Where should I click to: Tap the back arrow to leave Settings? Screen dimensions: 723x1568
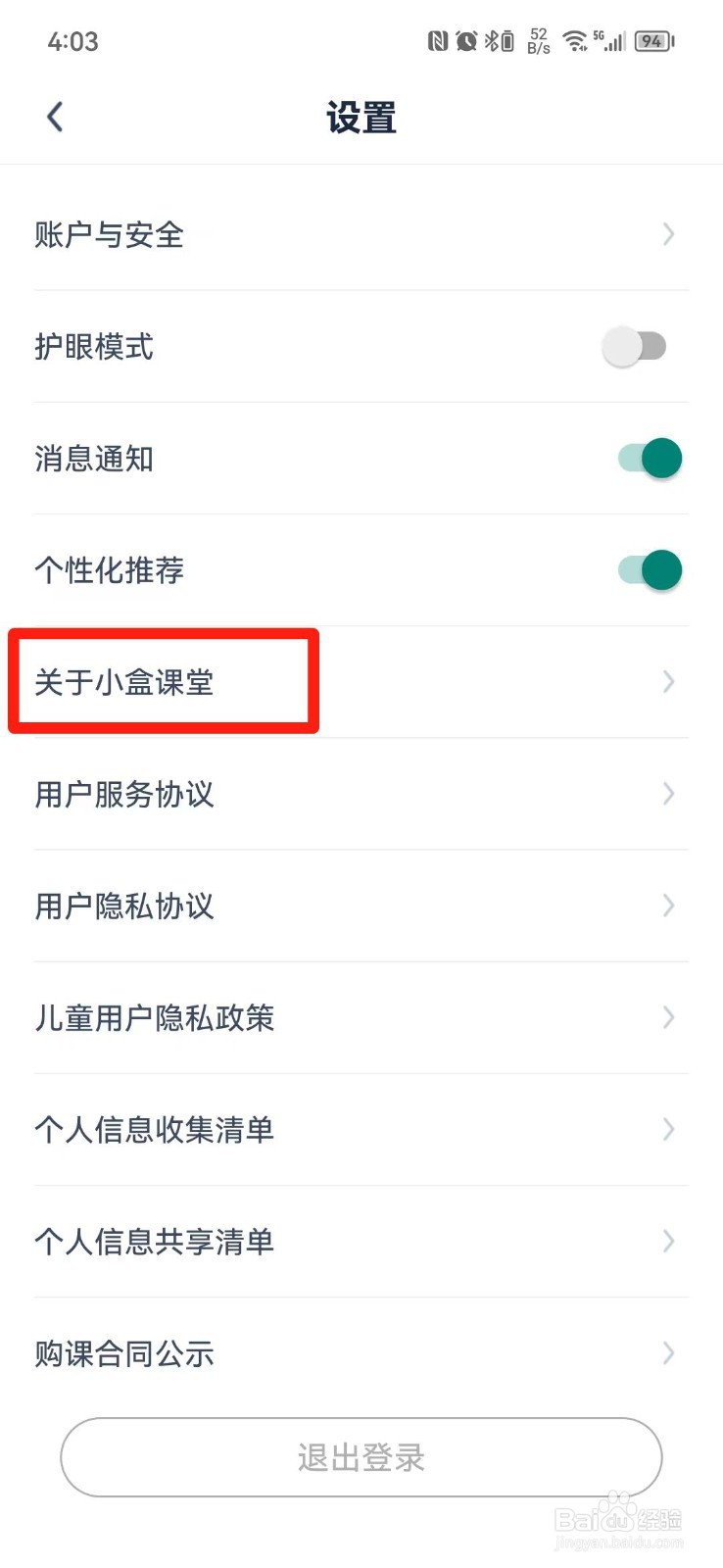point(54,116)
